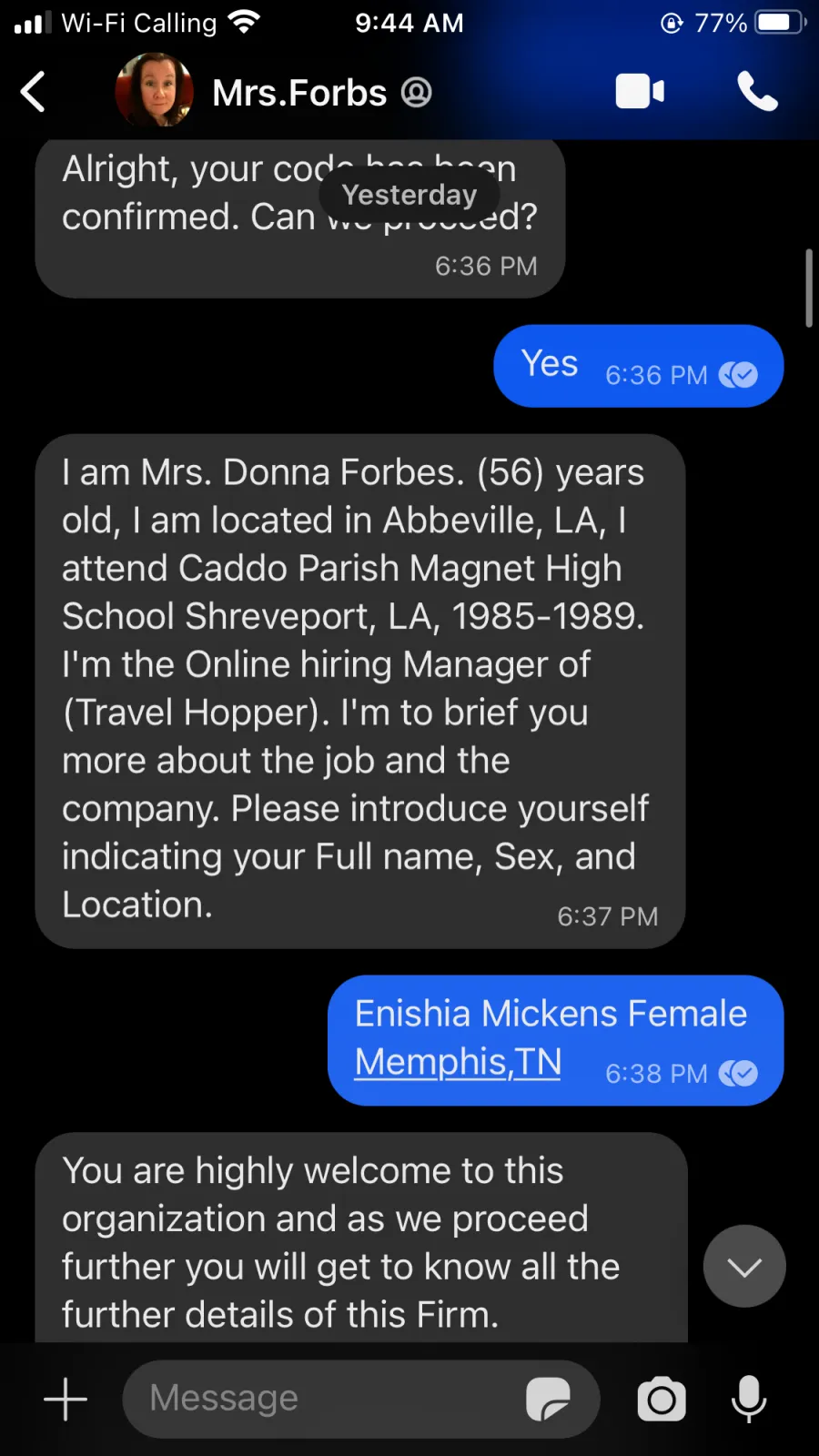This screenshot has height=1456, width=819.
Task: Open the sticker picker
Action: [x=549, y=1400]
